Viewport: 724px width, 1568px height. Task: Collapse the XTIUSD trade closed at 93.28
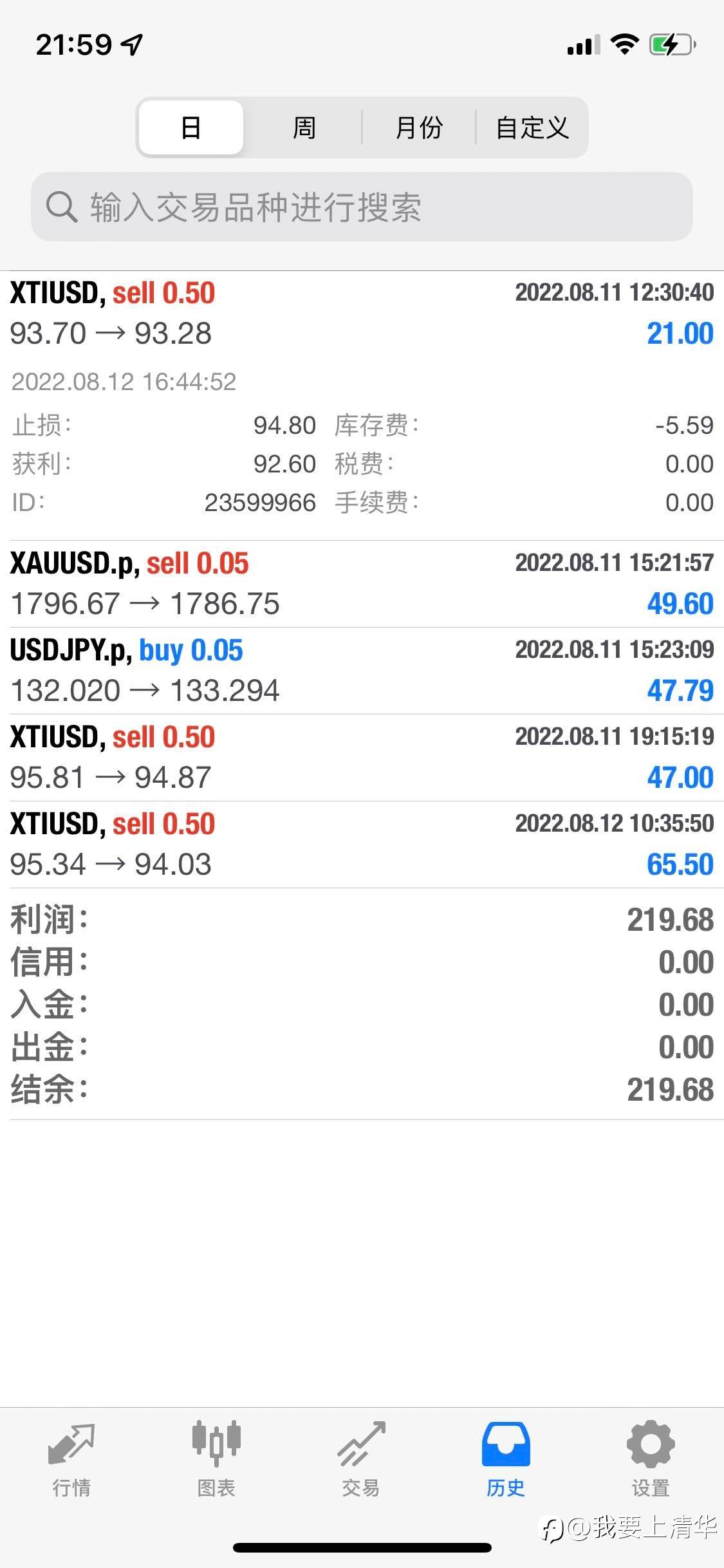362,406
